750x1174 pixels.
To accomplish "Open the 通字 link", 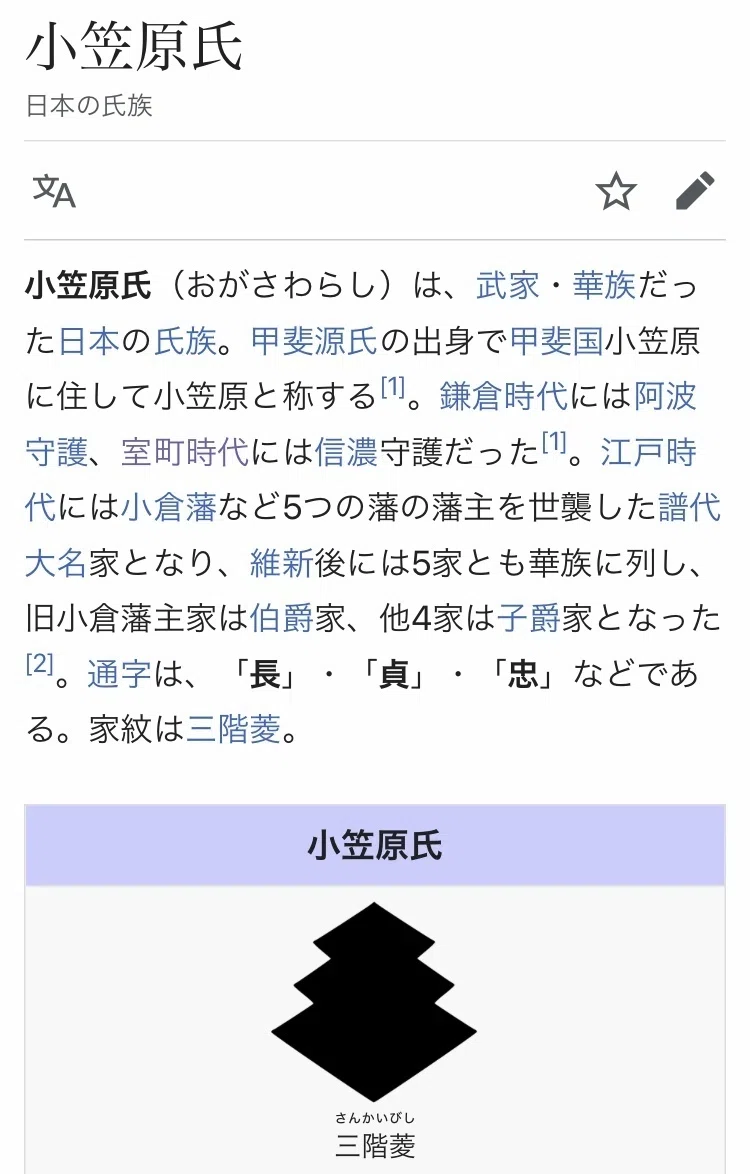I will pyautogui.click(x=119, y=674).
